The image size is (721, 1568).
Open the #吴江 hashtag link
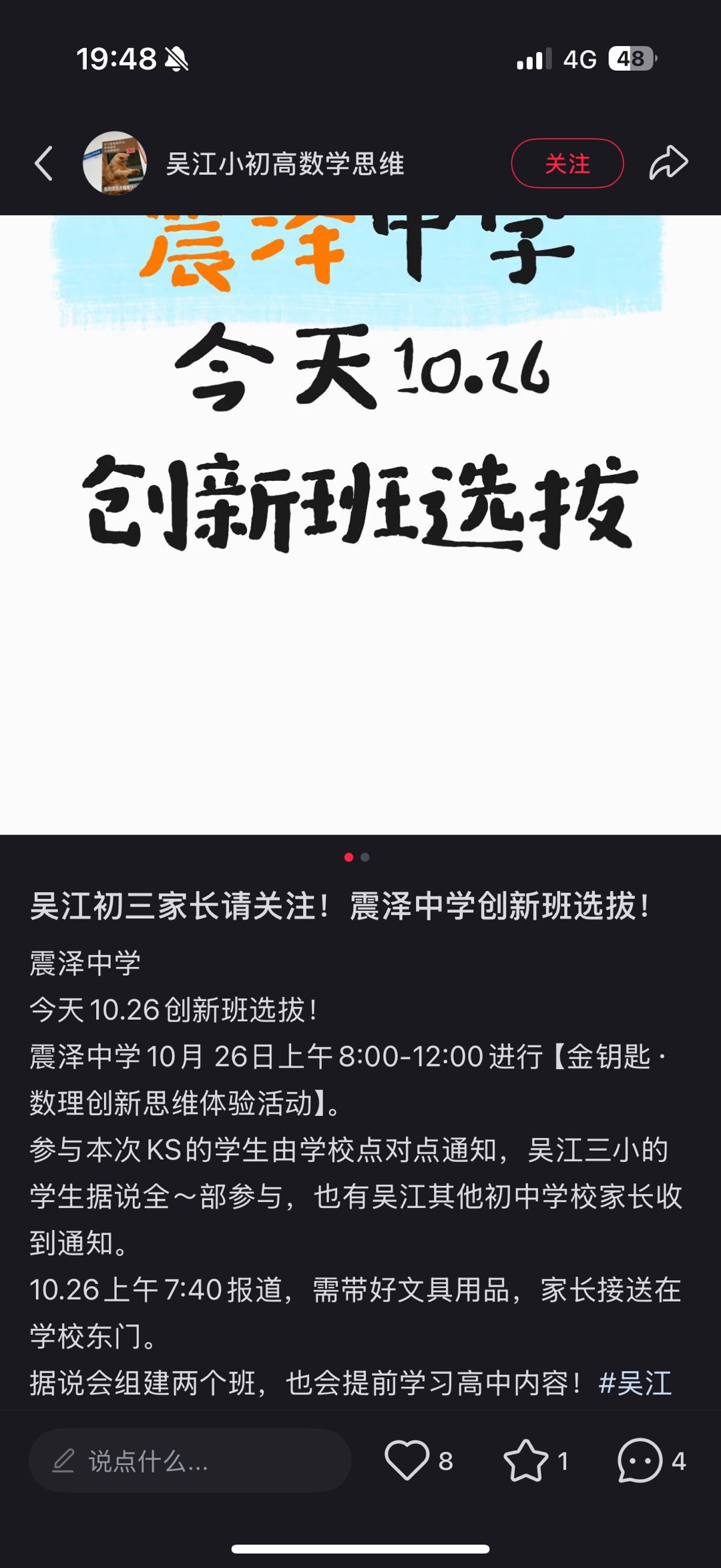click(635, 1383)
